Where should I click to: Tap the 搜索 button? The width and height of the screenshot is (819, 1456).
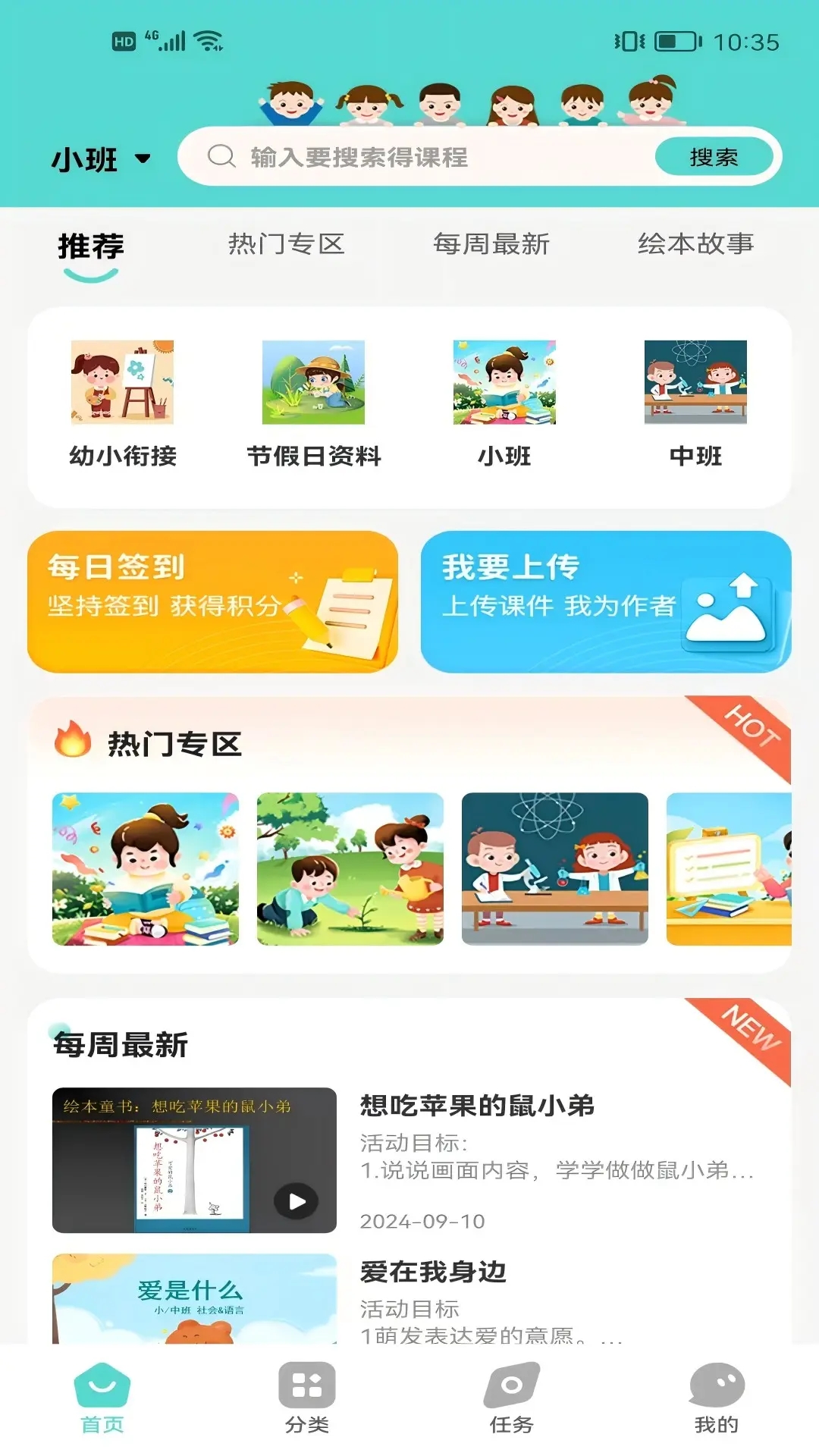(x=713, y=157)
